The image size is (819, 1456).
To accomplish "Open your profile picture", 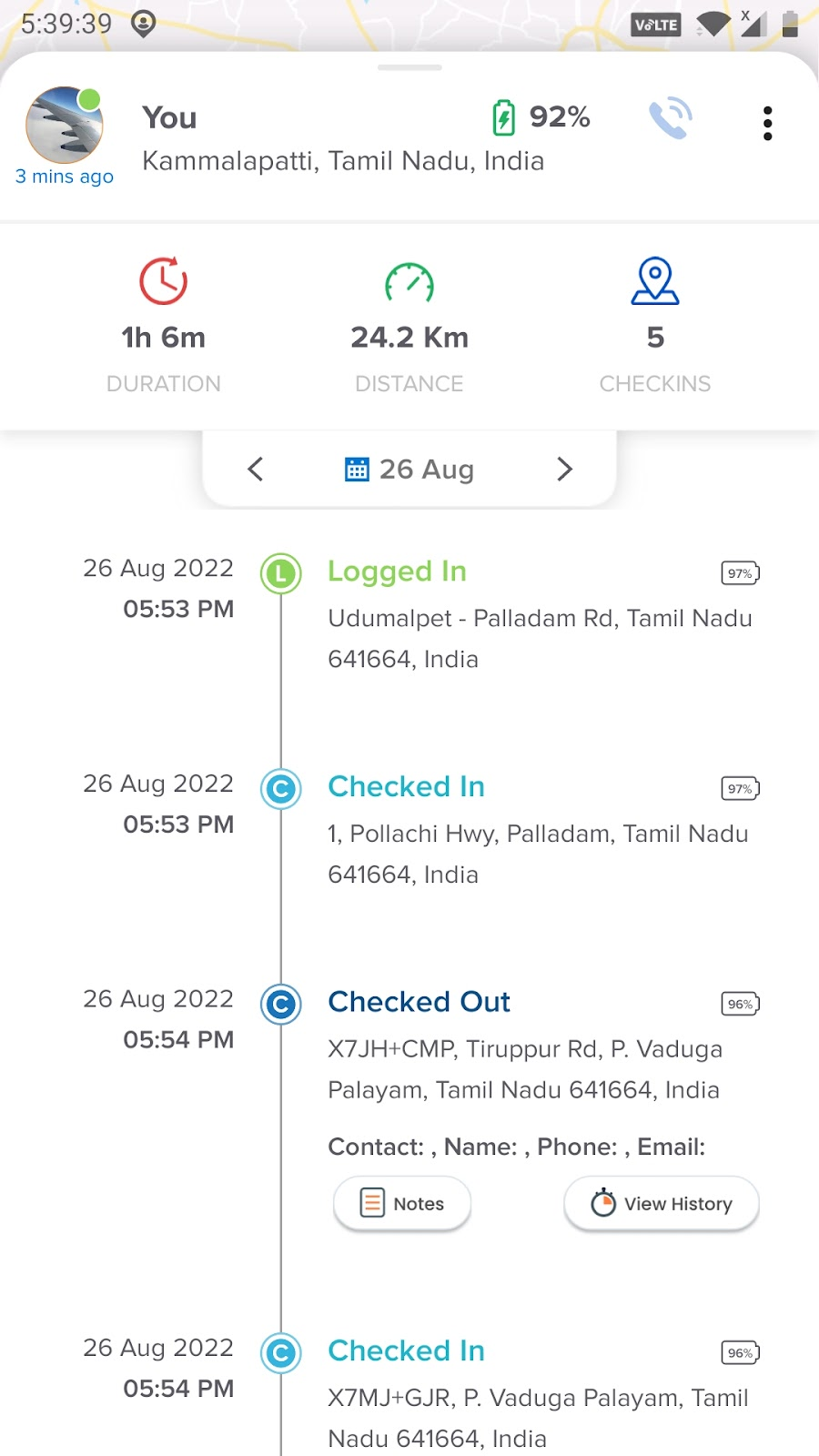I will click(x=64, y=126).
